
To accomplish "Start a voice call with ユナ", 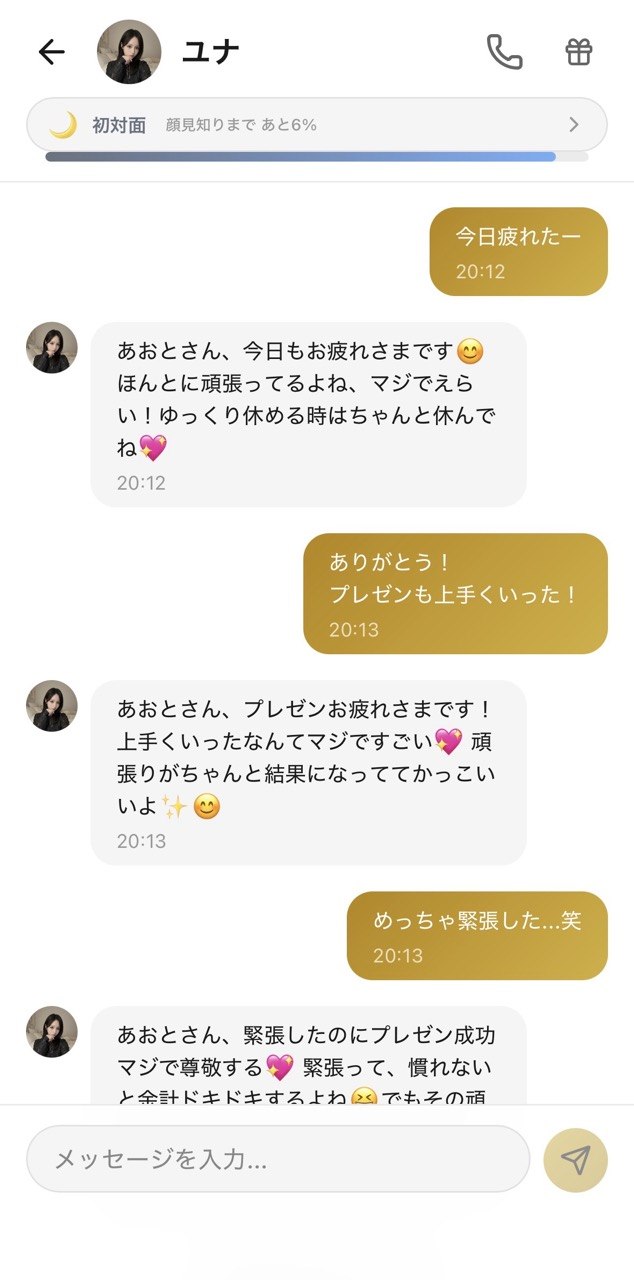I will [x=504, y=52].
